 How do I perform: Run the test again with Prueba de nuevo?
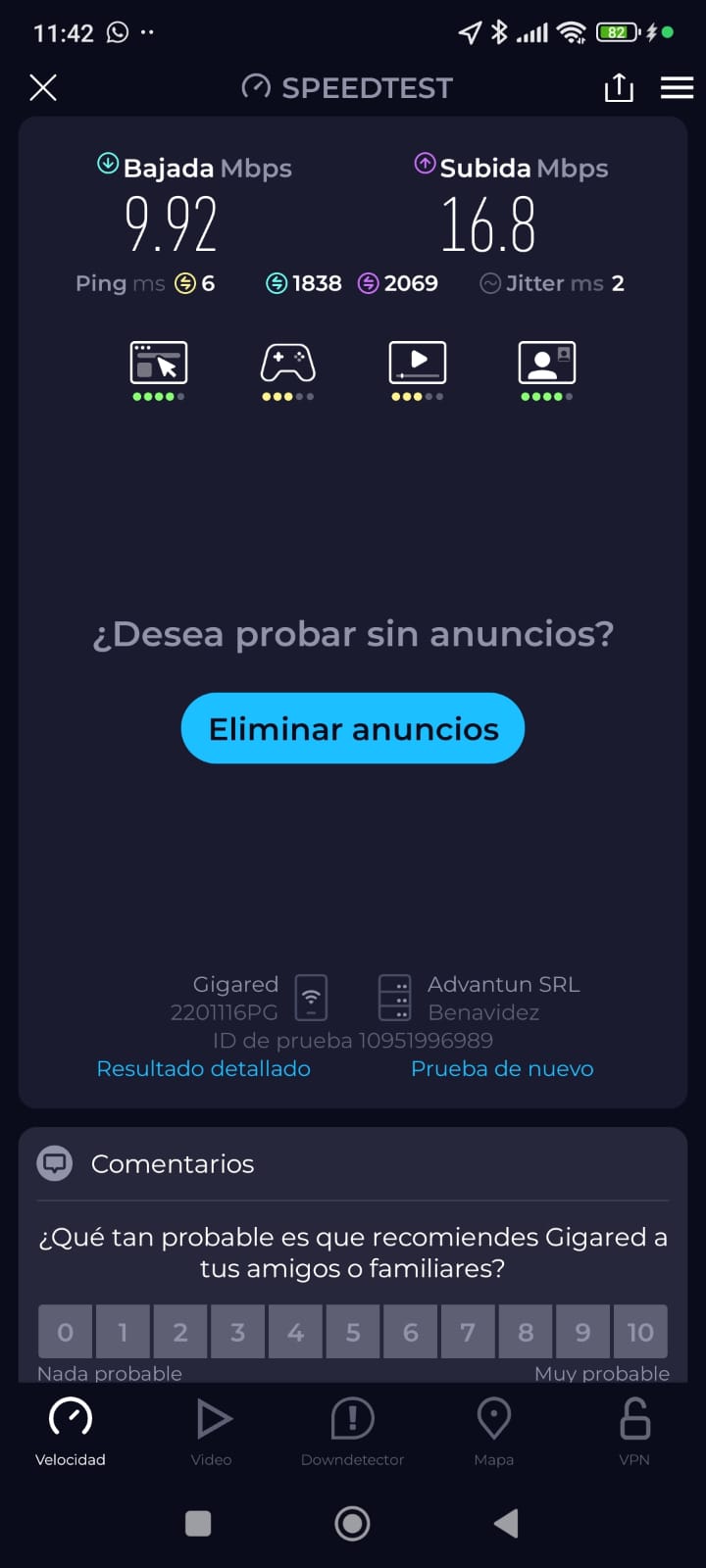pyautogui.click(x=502, y=1068)
